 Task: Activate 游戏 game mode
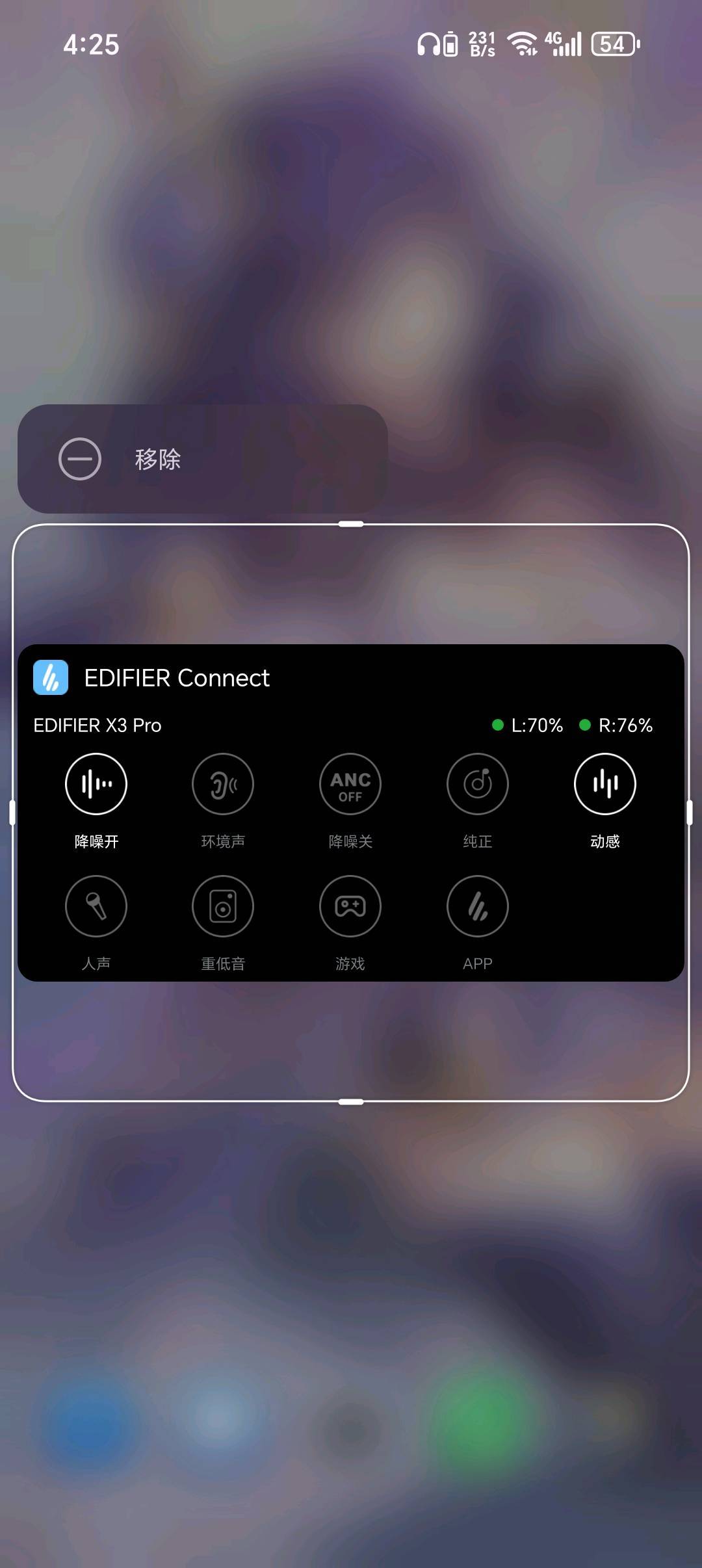pyautogui.click(x=350, y=906)
